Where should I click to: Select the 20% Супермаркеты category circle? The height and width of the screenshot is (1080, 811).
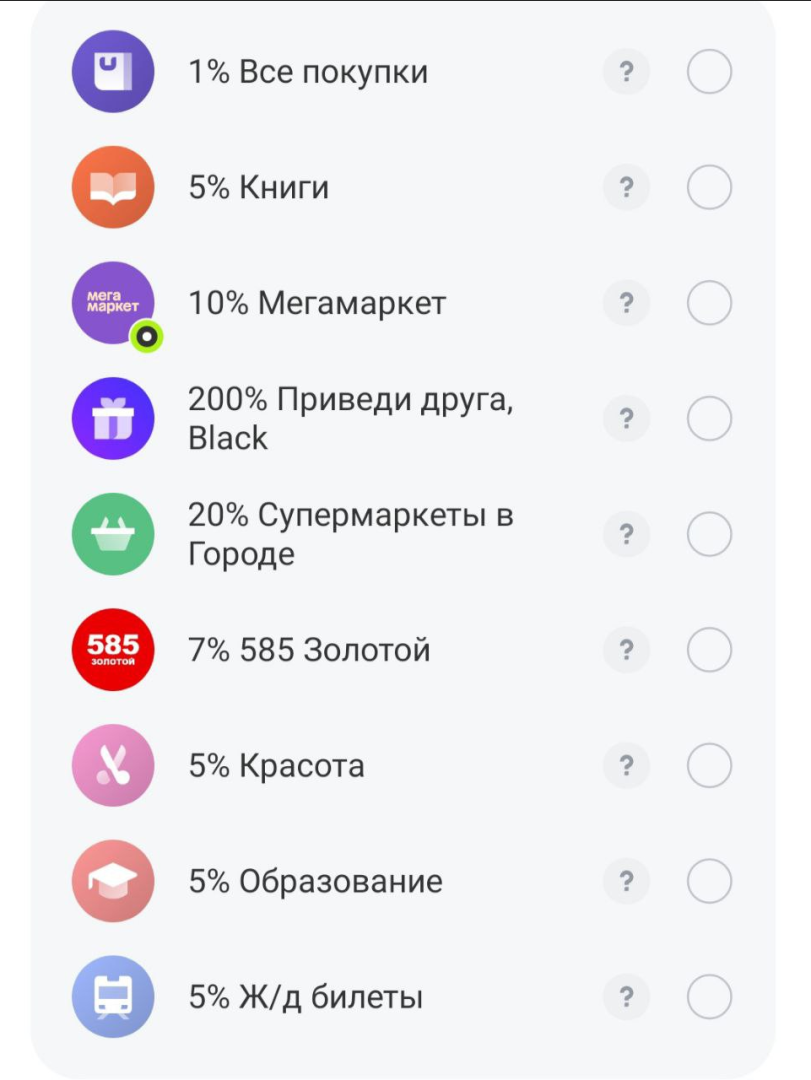point(710,534)
